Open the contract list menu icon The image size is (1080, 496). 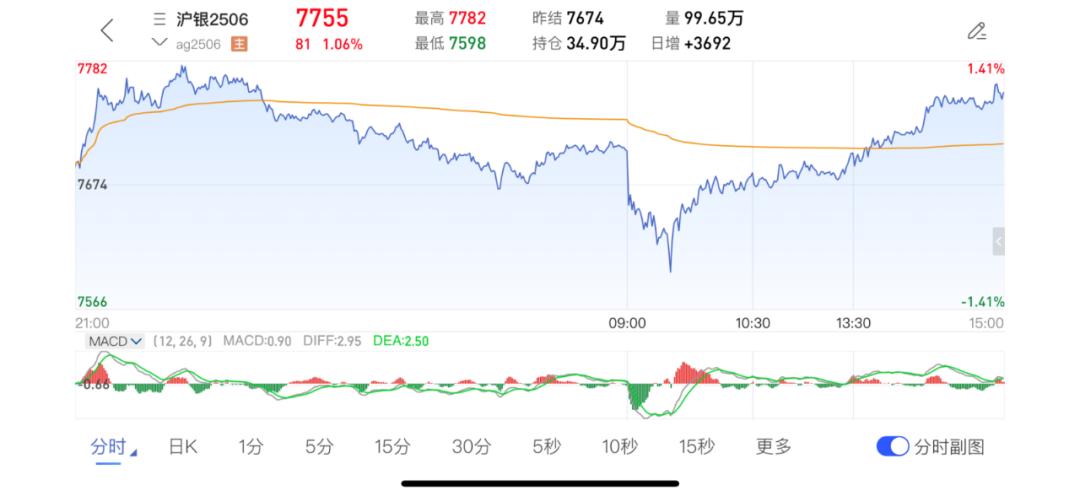coord(159,19)
